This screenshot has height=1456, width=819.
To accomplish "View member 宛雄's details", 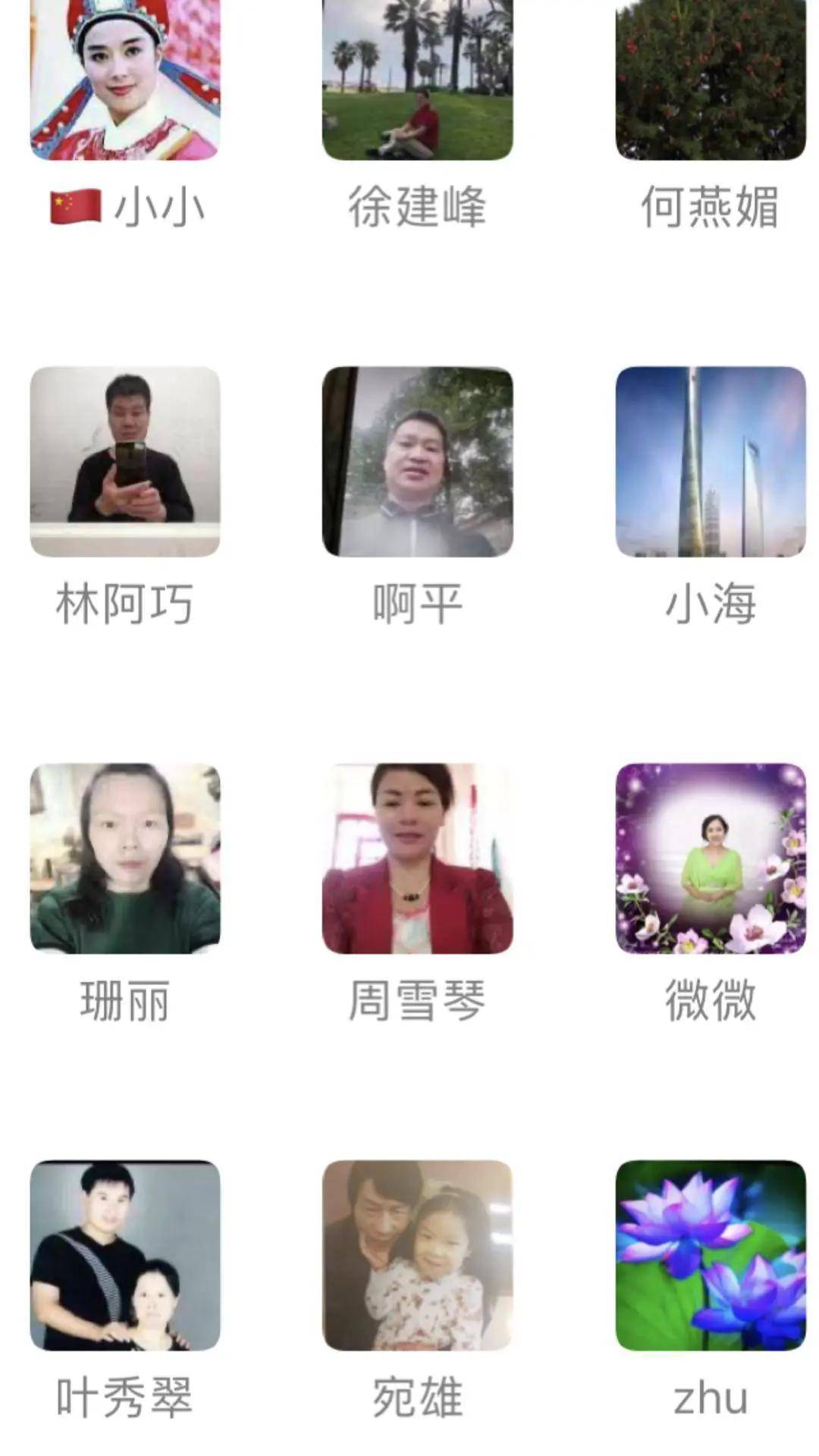I will (417, 1255).
